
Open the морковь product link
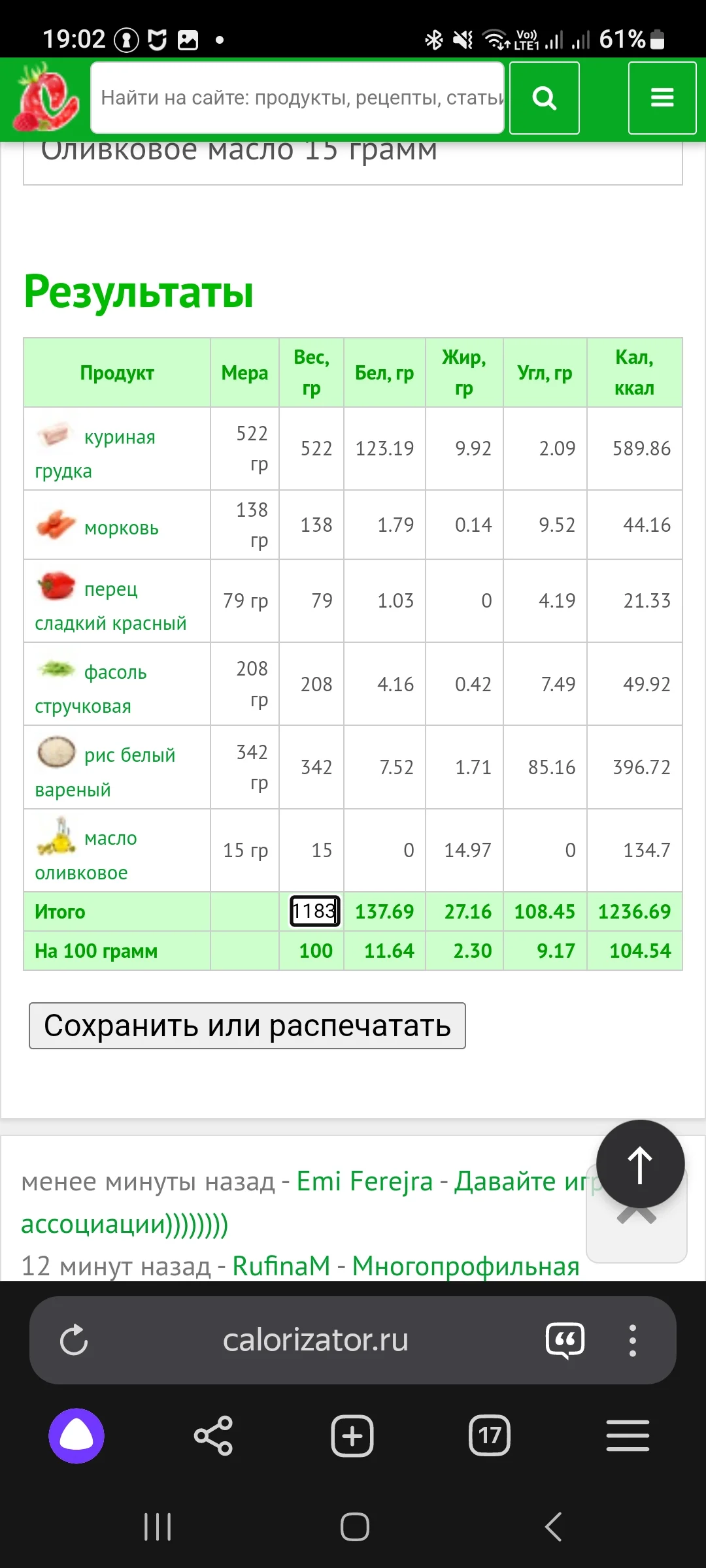click(x=121, y=528)
